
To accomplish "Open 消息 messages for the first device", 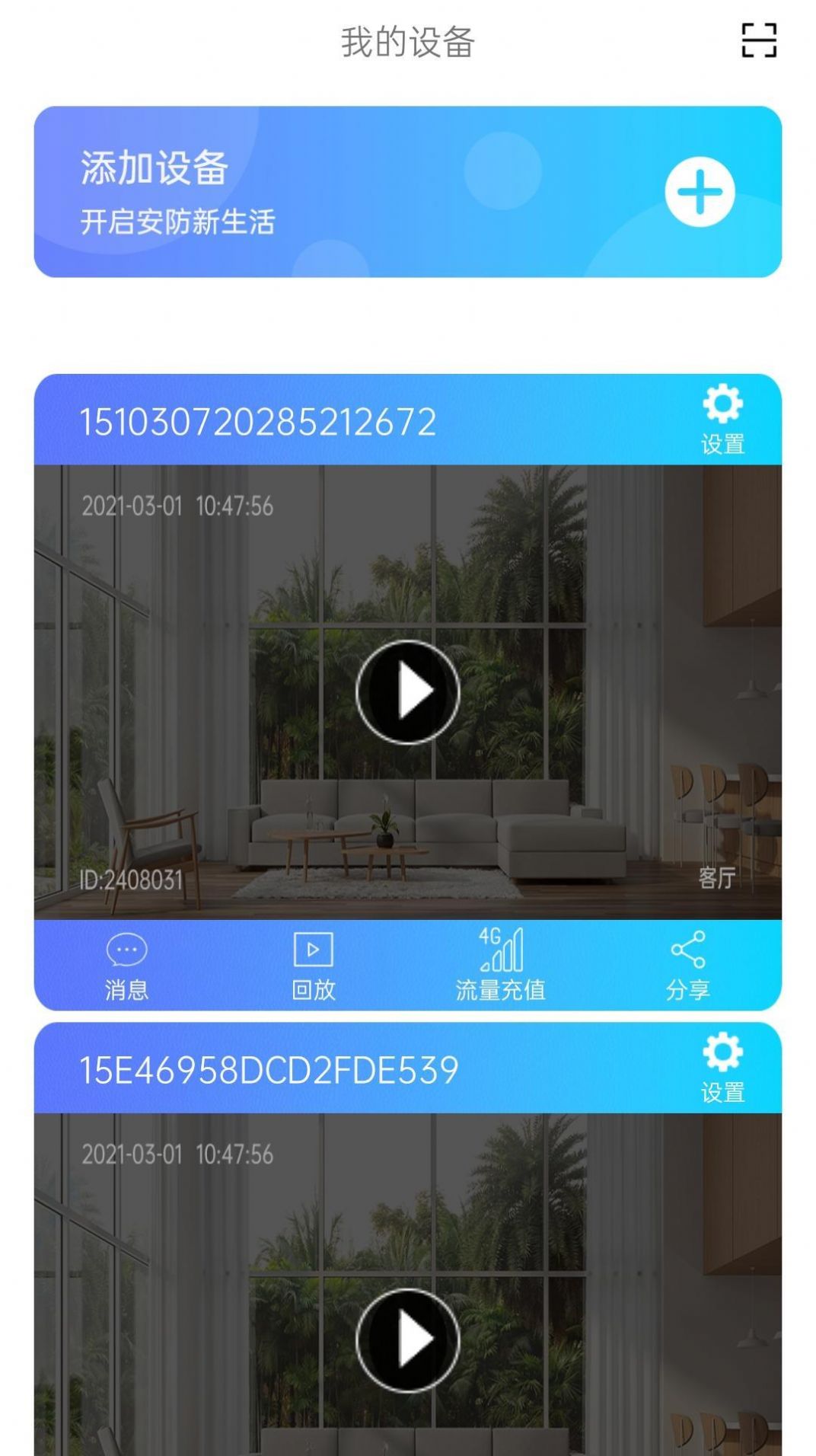I will [x=126, y=966].
